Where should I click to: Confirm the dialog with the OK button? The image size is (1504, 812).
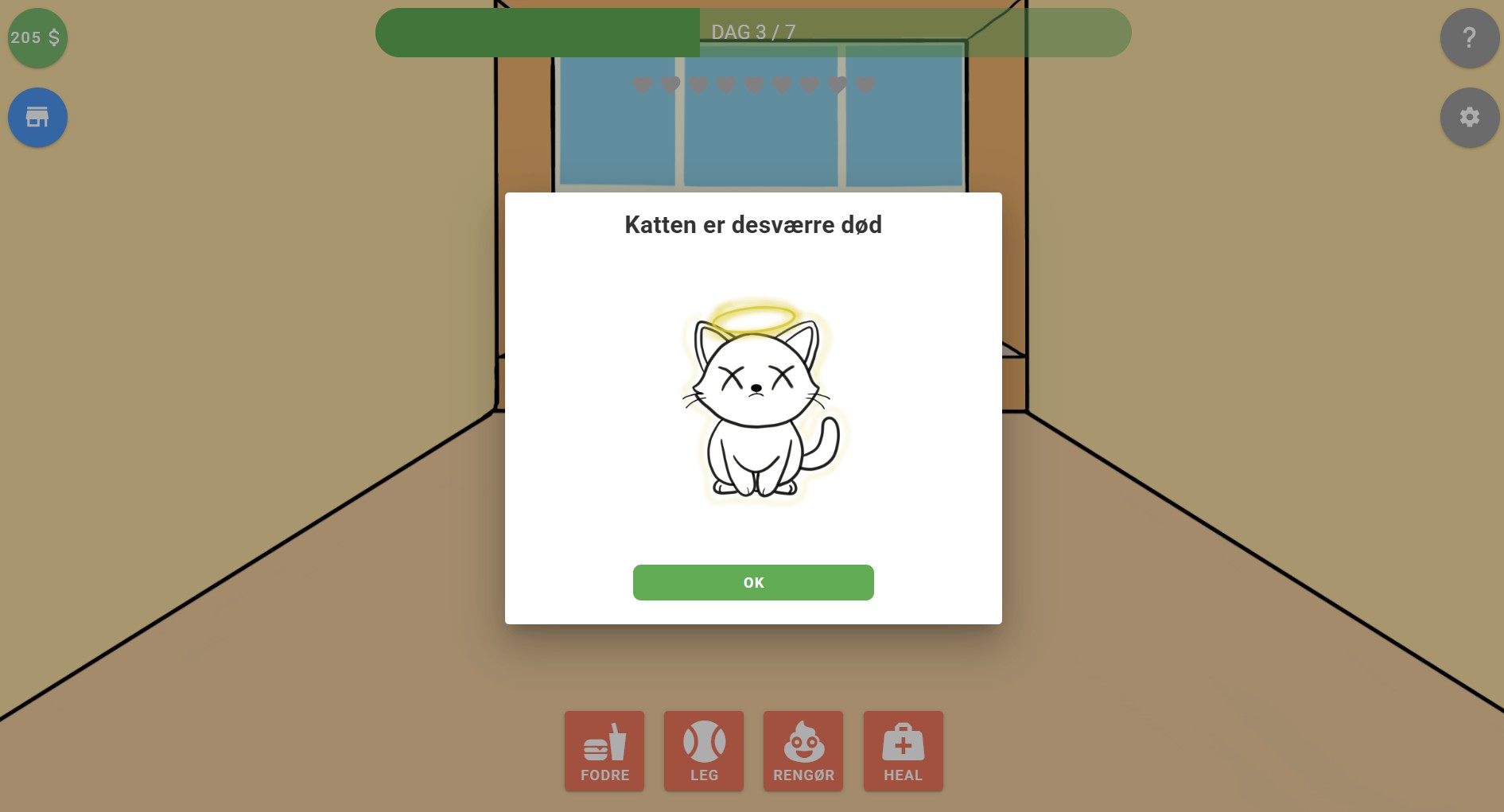tap(752, 582)
